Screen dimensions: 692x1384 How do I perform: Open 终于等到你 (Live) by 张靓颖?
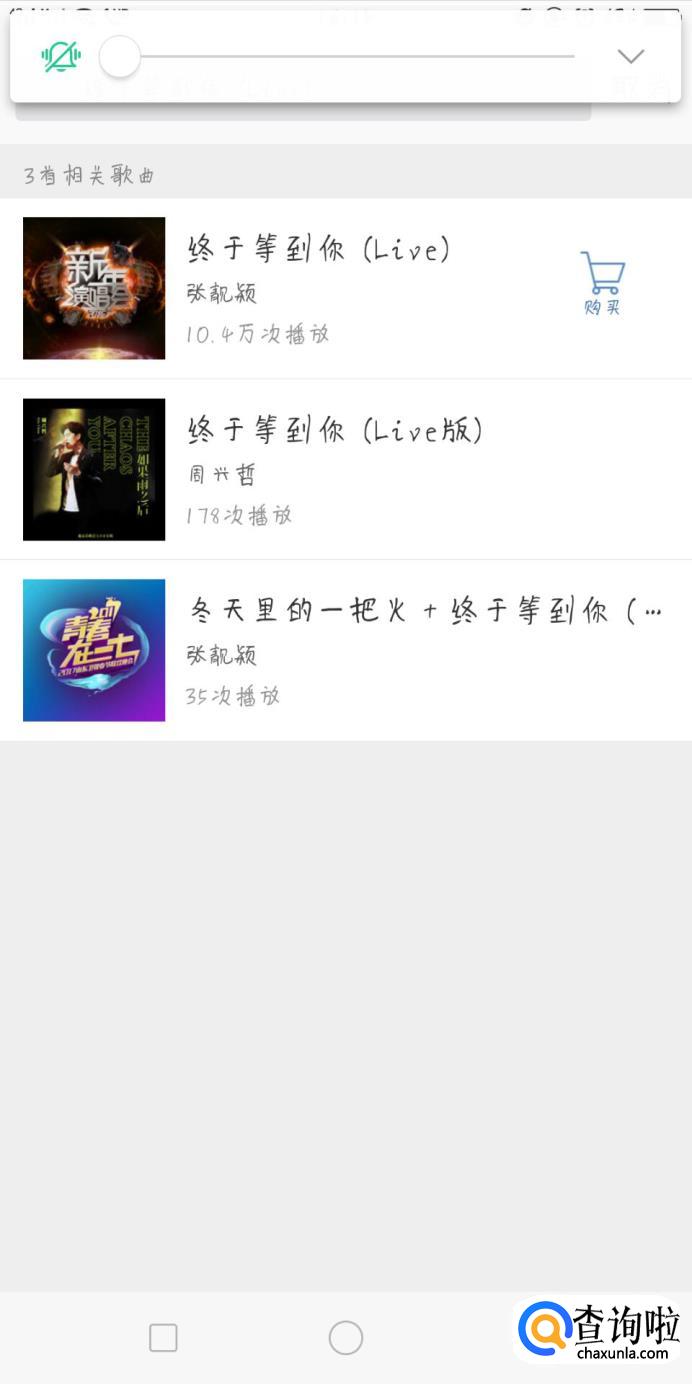point(318,250)
